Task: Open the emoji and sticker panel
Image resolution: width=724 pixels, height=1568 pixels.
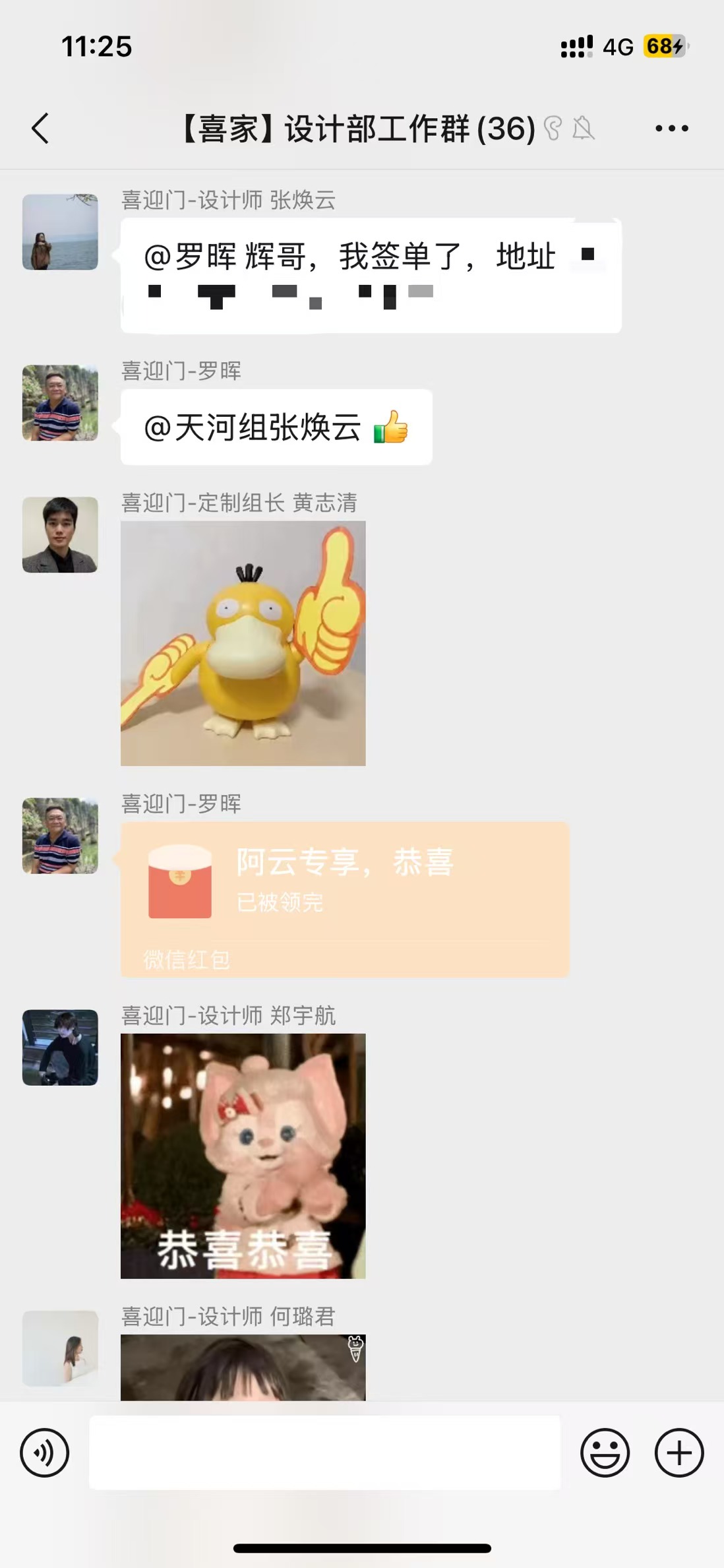Action: point(605,1453)
